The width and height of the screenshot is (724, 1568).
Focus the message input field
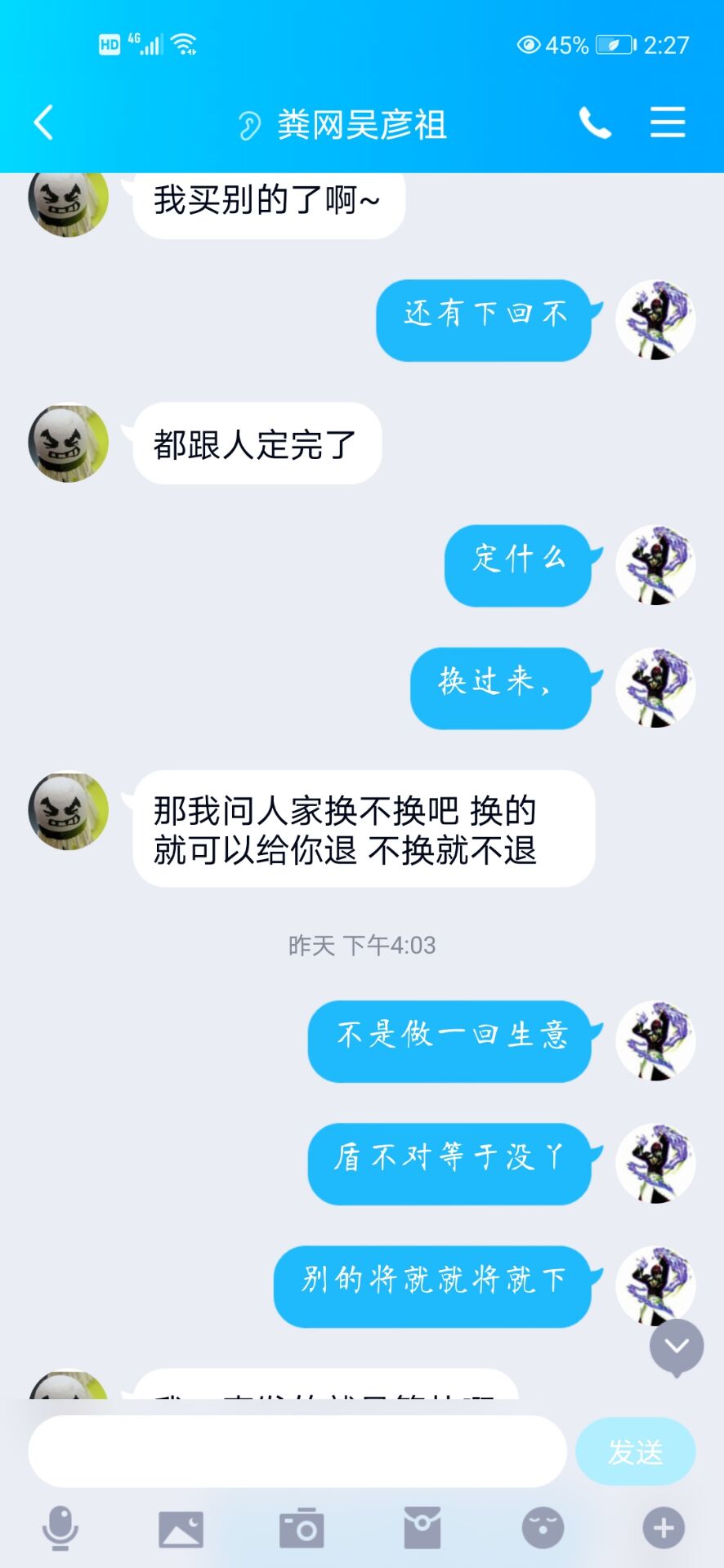click(x=297, y=1451)
